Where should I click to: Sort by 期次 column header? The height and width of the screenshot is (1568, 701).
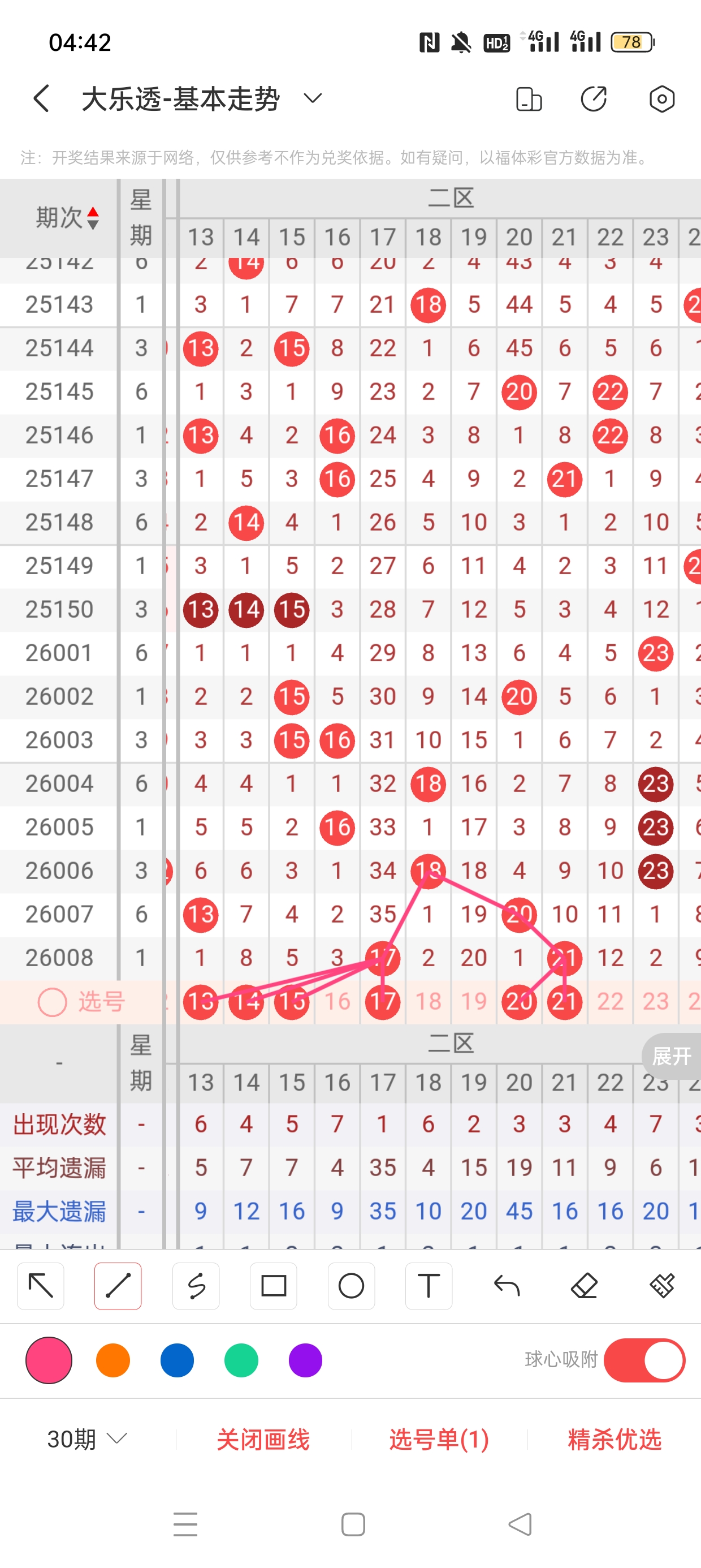point(66,217)
